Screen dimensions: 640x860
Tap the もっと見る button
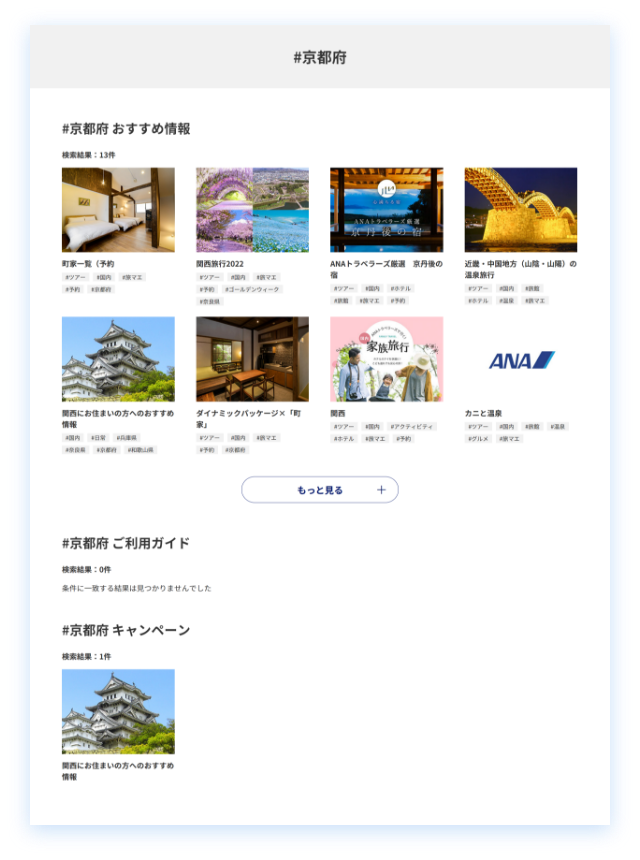point(320,490)
